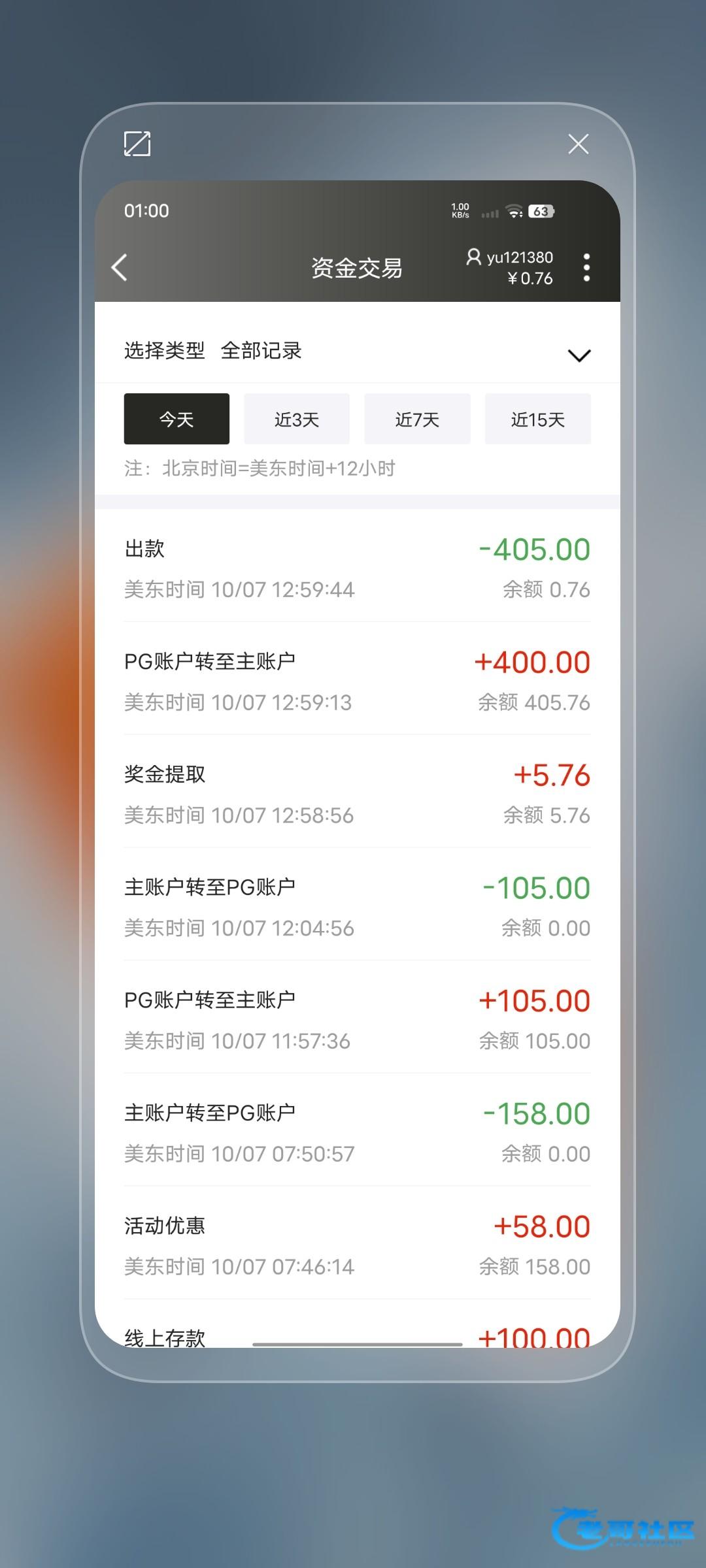Screen dimensions: 706x1568
Task: Close the floating window
Action: coord(578,144)
